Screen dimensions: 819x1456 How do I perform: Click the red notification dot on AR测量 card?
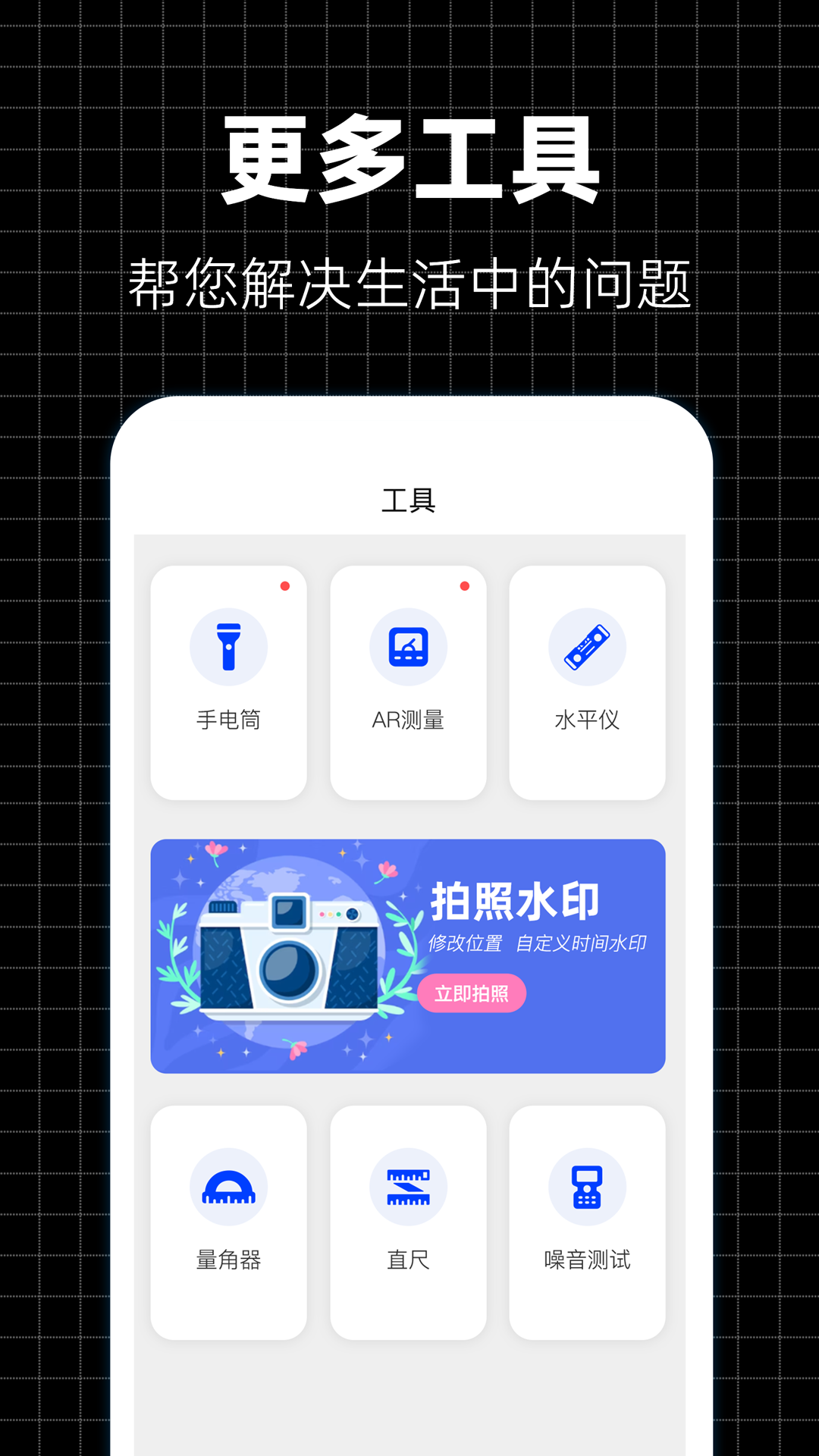[464, 585]
